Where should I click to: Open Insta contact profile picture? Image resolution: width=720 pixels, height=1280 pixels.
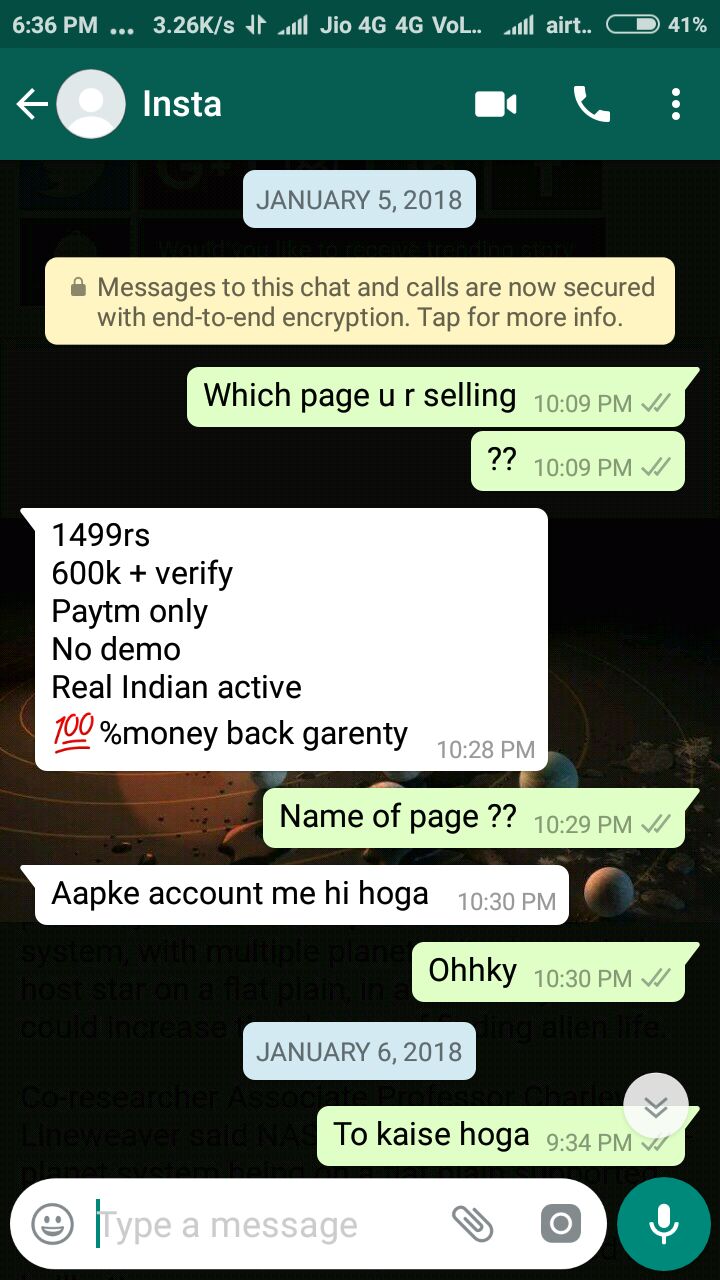[91, 104]
